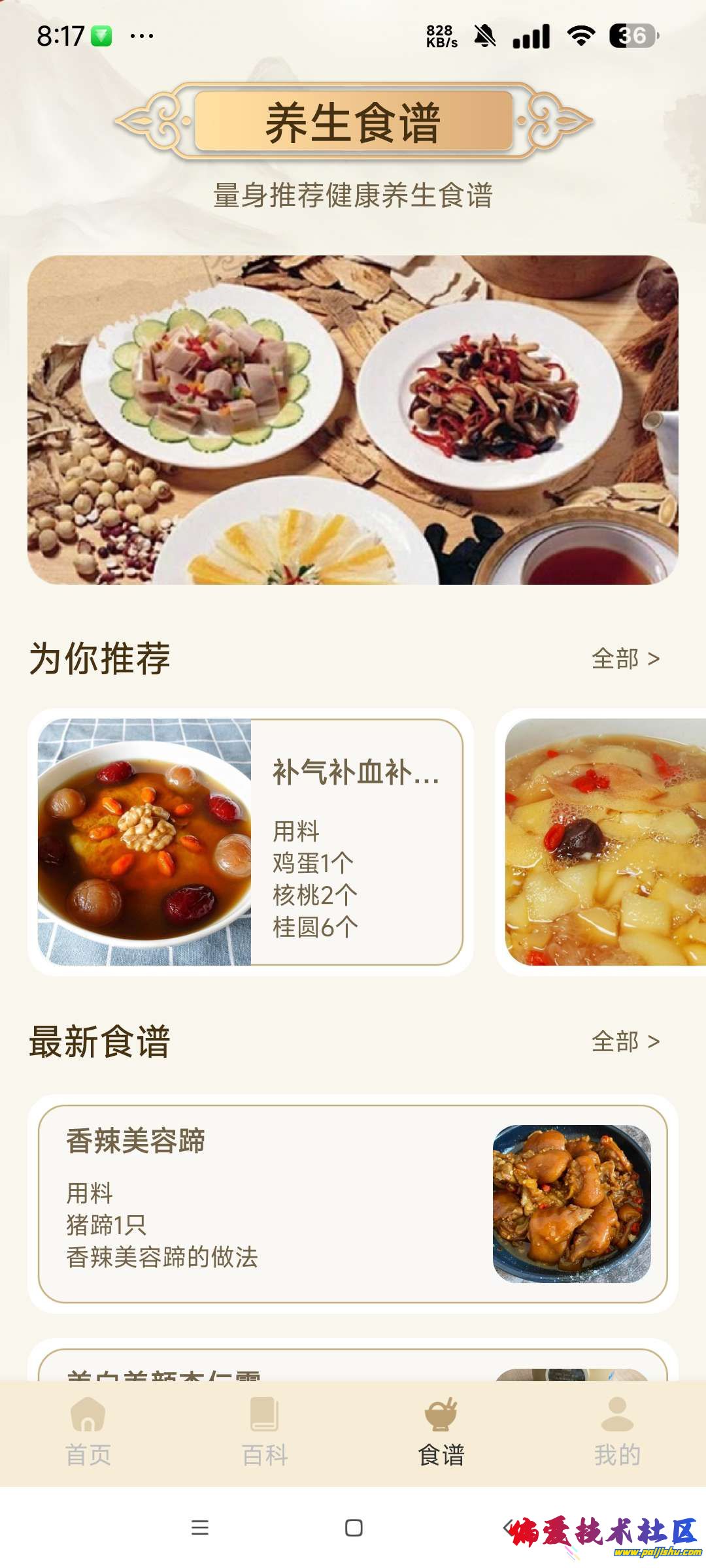Select the 食谱 tab
The height and width of the screenshot is (1568, 706).
coord(441,1432)
